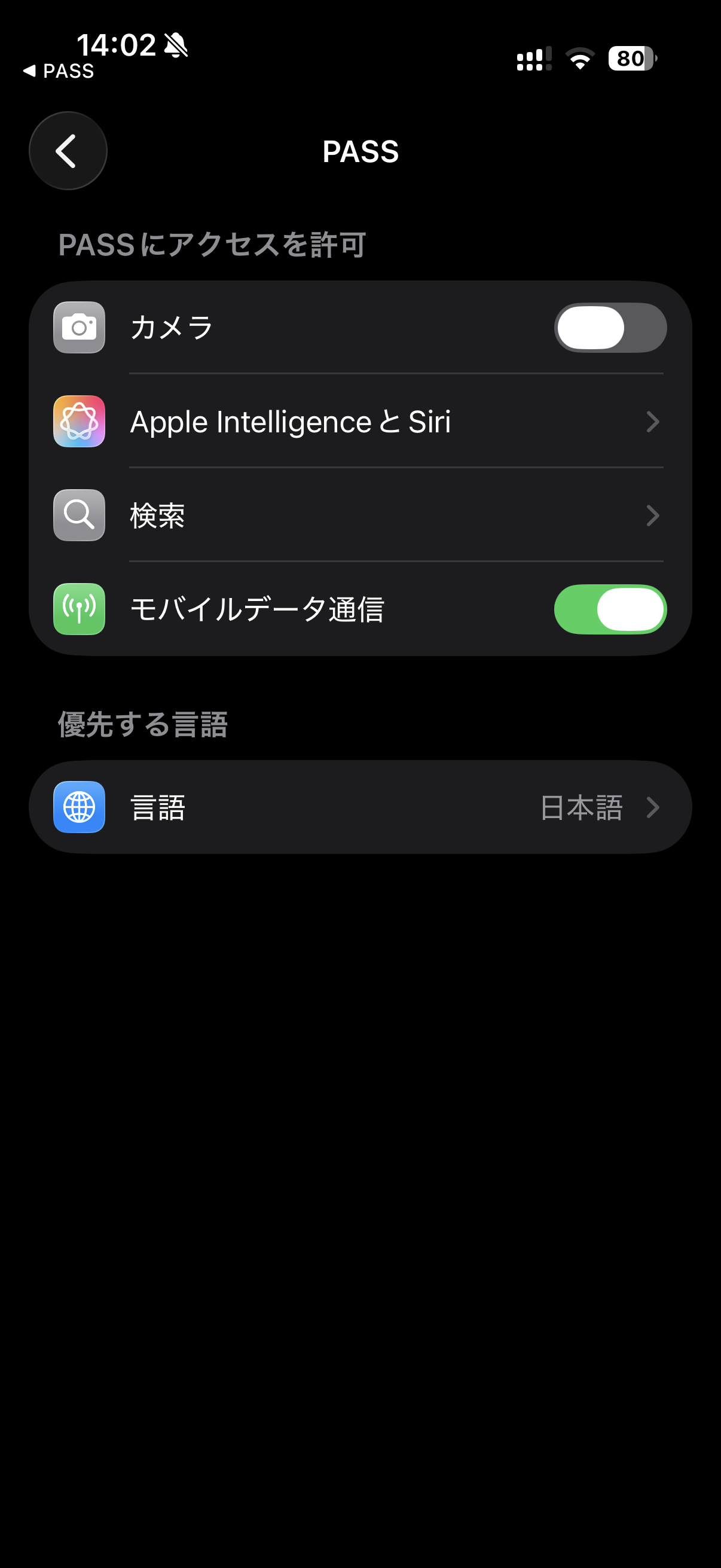Open Apple Intelligence と Siri settings
The width and height of the screenshot is (721, 1568).
point(360,422)
